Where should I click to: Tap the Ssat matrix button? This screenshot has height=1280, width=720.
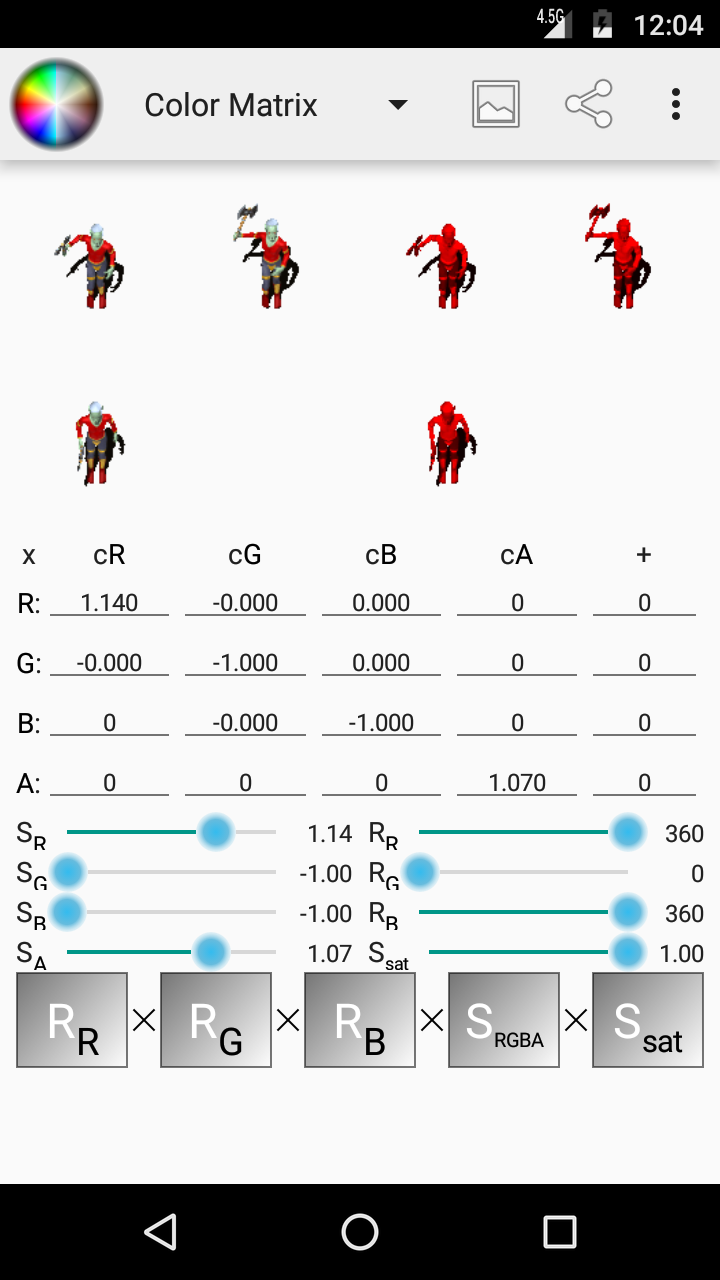(x=648, y=1020)
